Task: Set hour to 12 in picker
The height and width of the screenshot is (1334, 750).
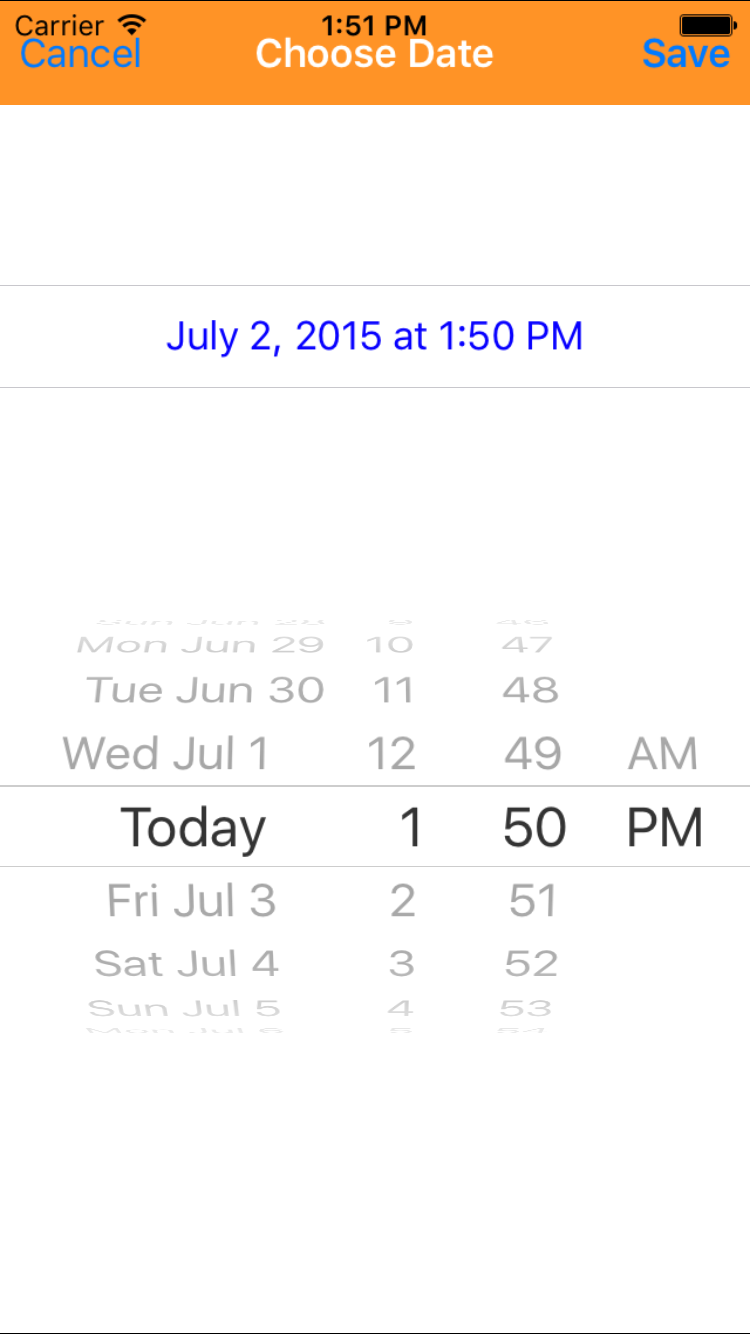Action: click(x=391, y=753)
